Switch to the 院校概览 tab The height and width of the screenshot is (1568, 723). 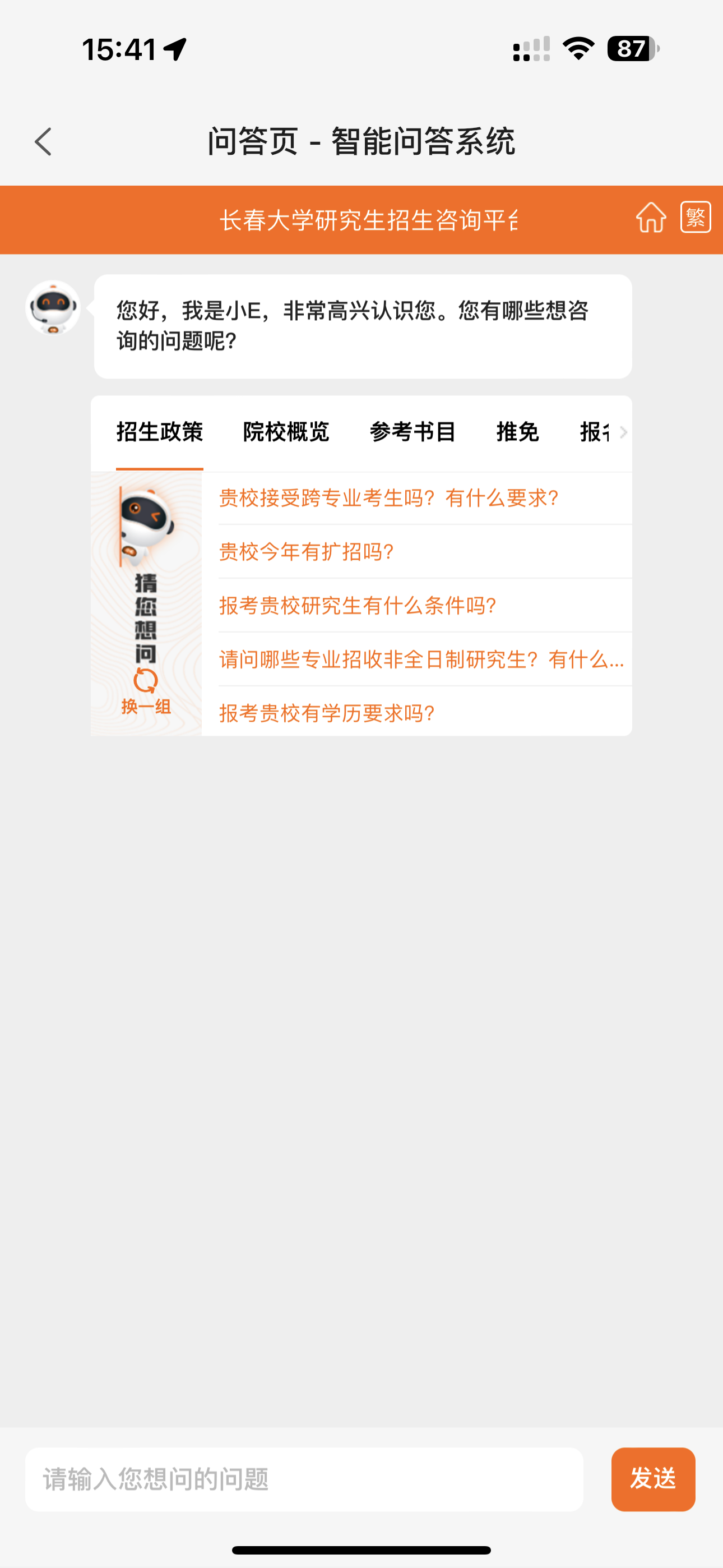[x=286, y=432]
